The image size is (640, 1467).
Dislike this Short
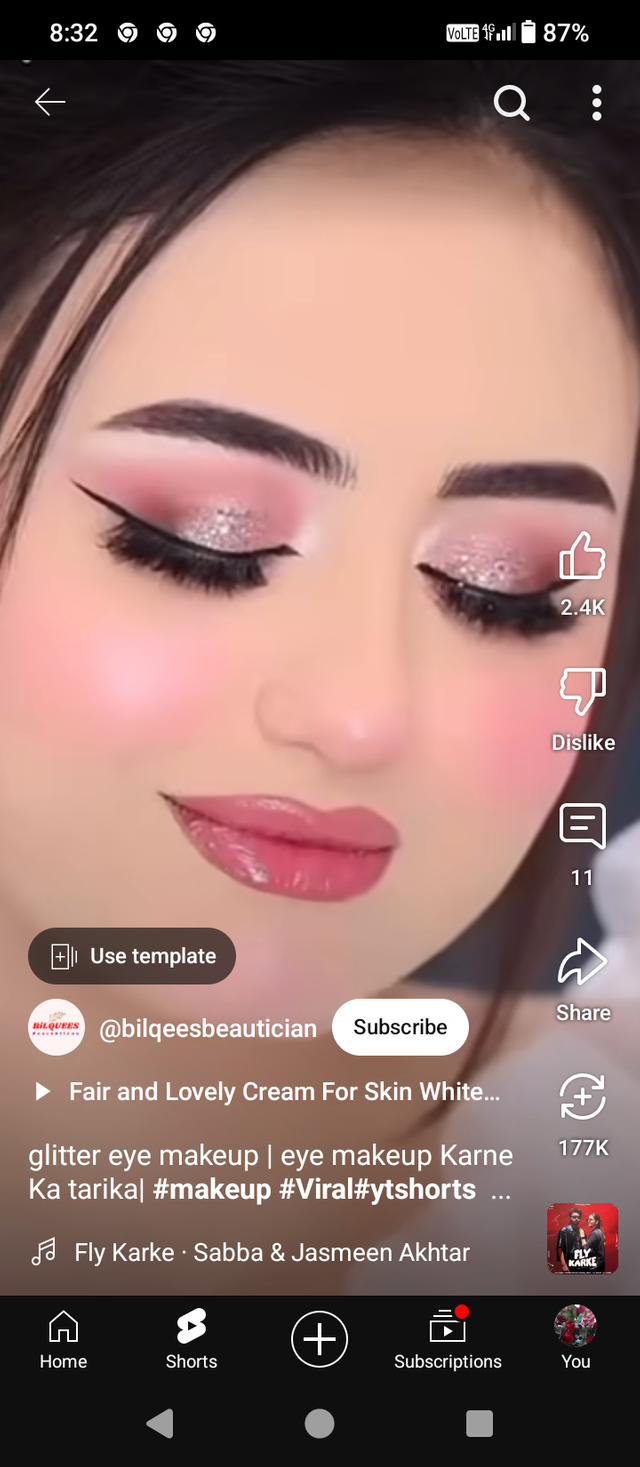point(582,692)
